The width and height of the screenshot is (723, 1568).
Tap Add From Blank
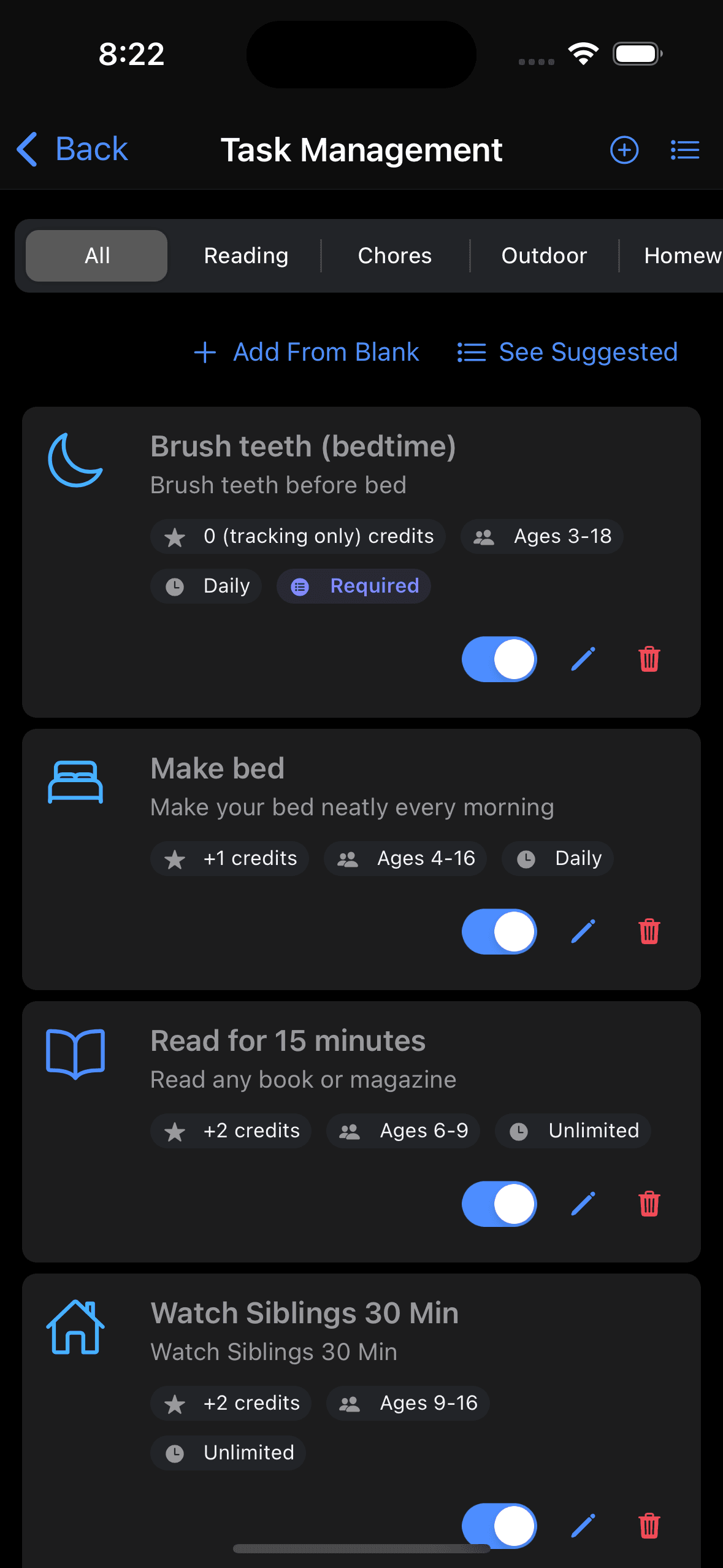pyautogui.click(x=306, y=352)
